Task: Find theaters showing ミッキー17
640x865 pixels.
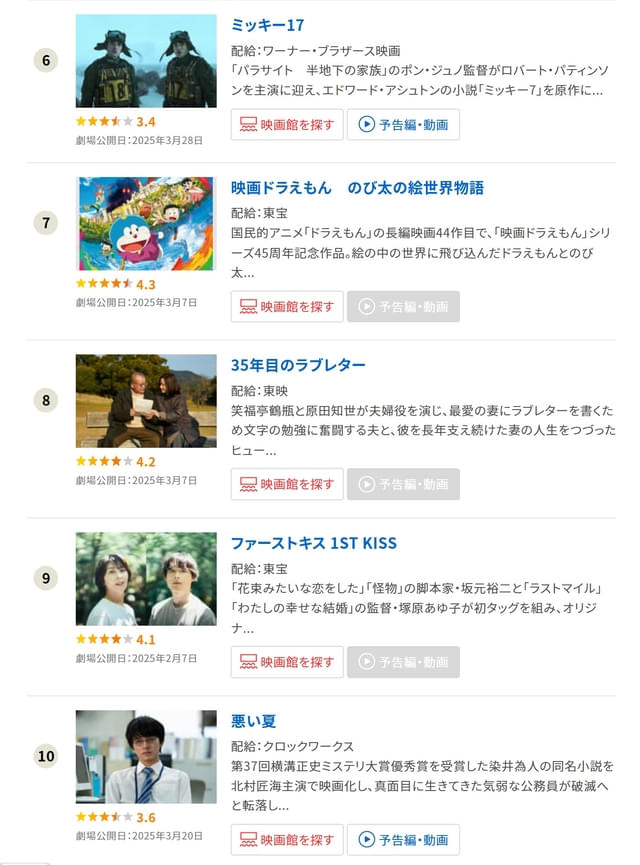Action: [x=287, y=125]
